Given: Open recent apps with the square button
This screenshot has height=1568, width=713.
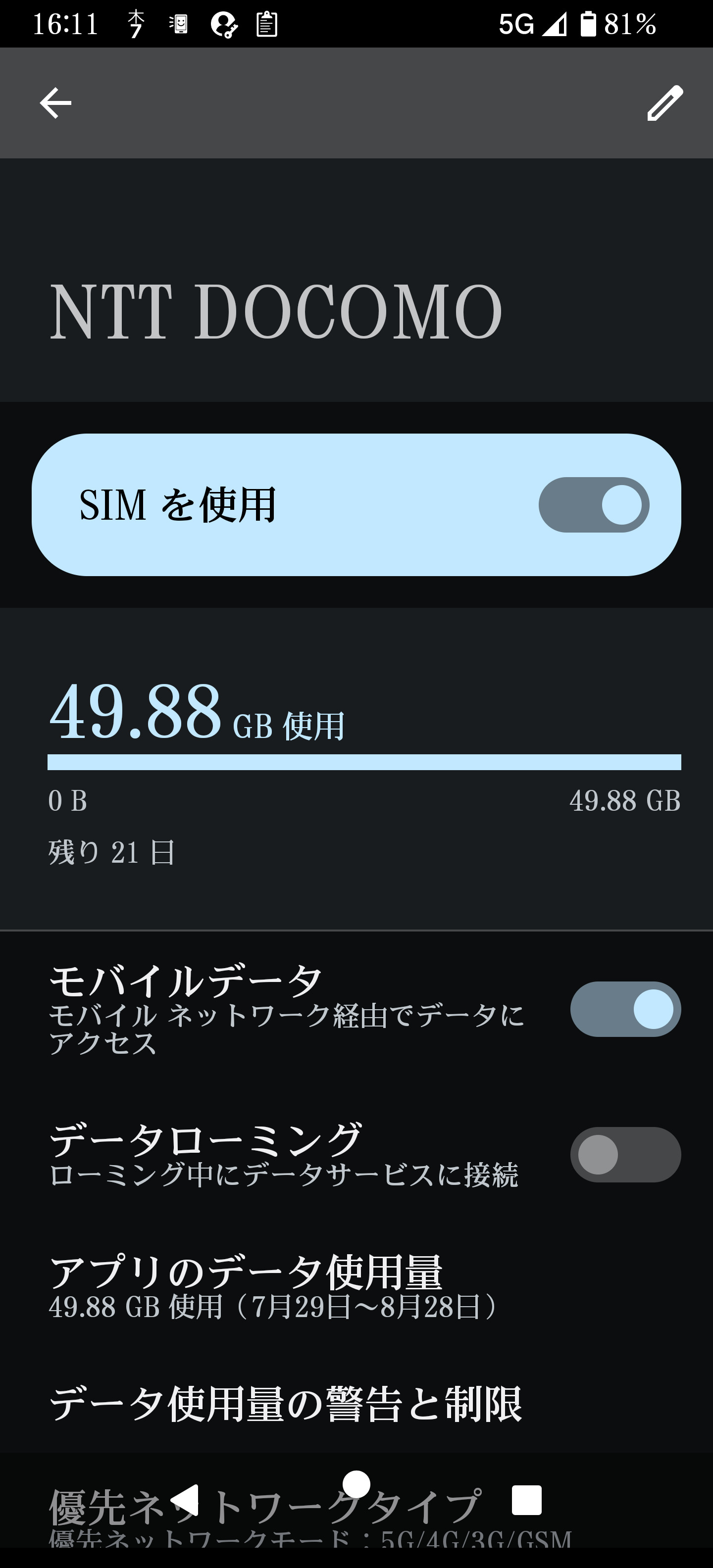Looking at the screenshot, I should 526,1500.
